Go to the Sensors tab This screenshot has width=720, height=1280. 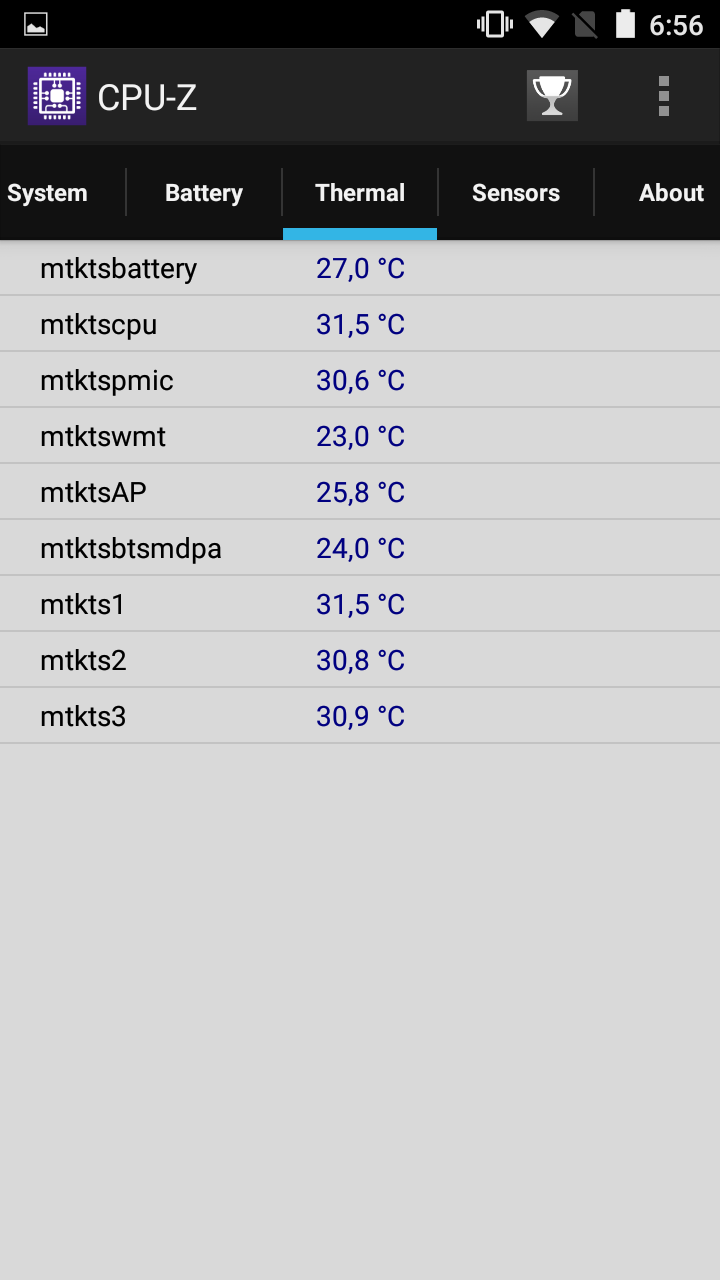pos(516,193)
